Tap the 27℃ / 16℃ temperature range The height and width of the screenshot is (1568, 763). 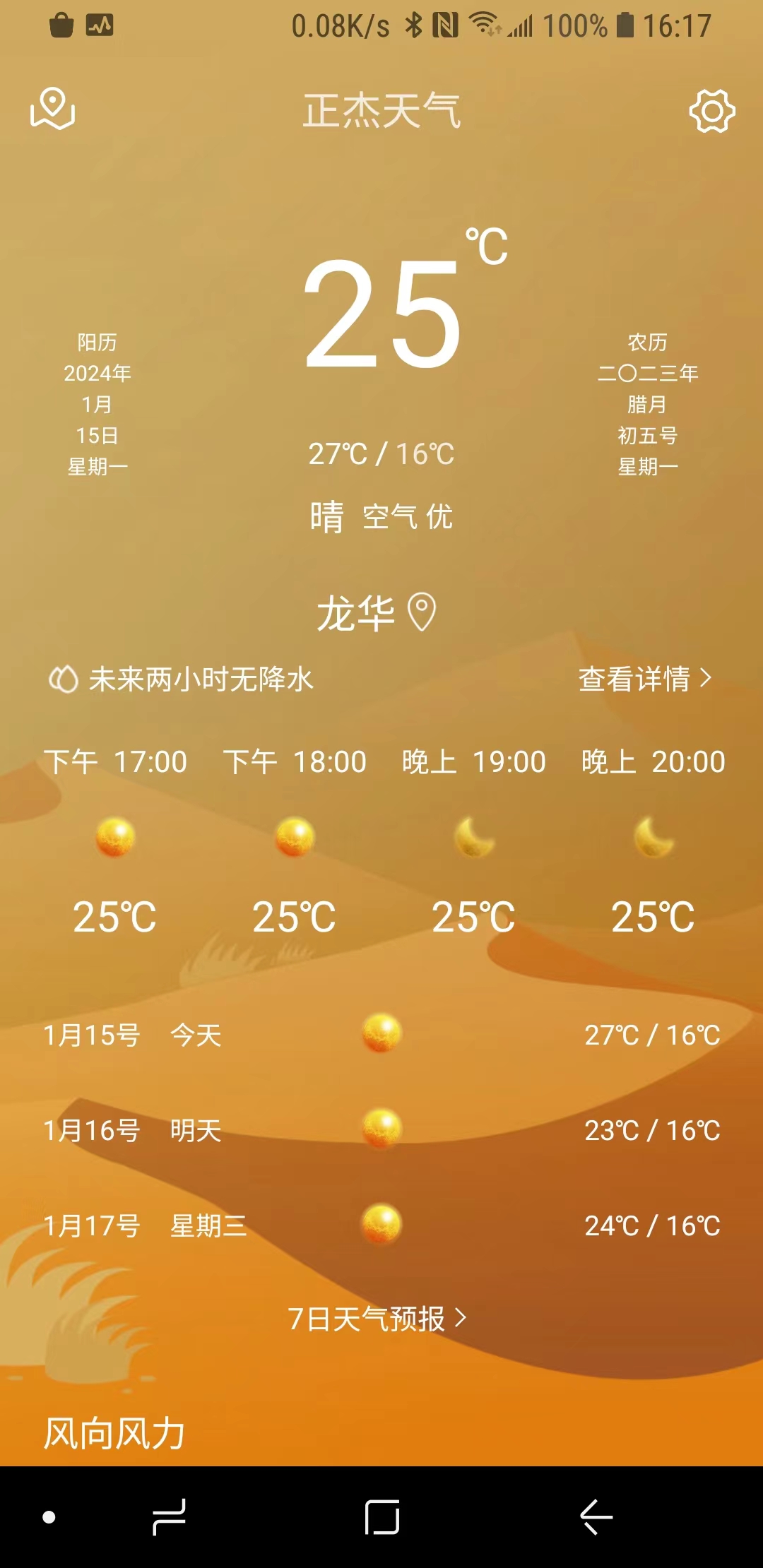[381, 456]
